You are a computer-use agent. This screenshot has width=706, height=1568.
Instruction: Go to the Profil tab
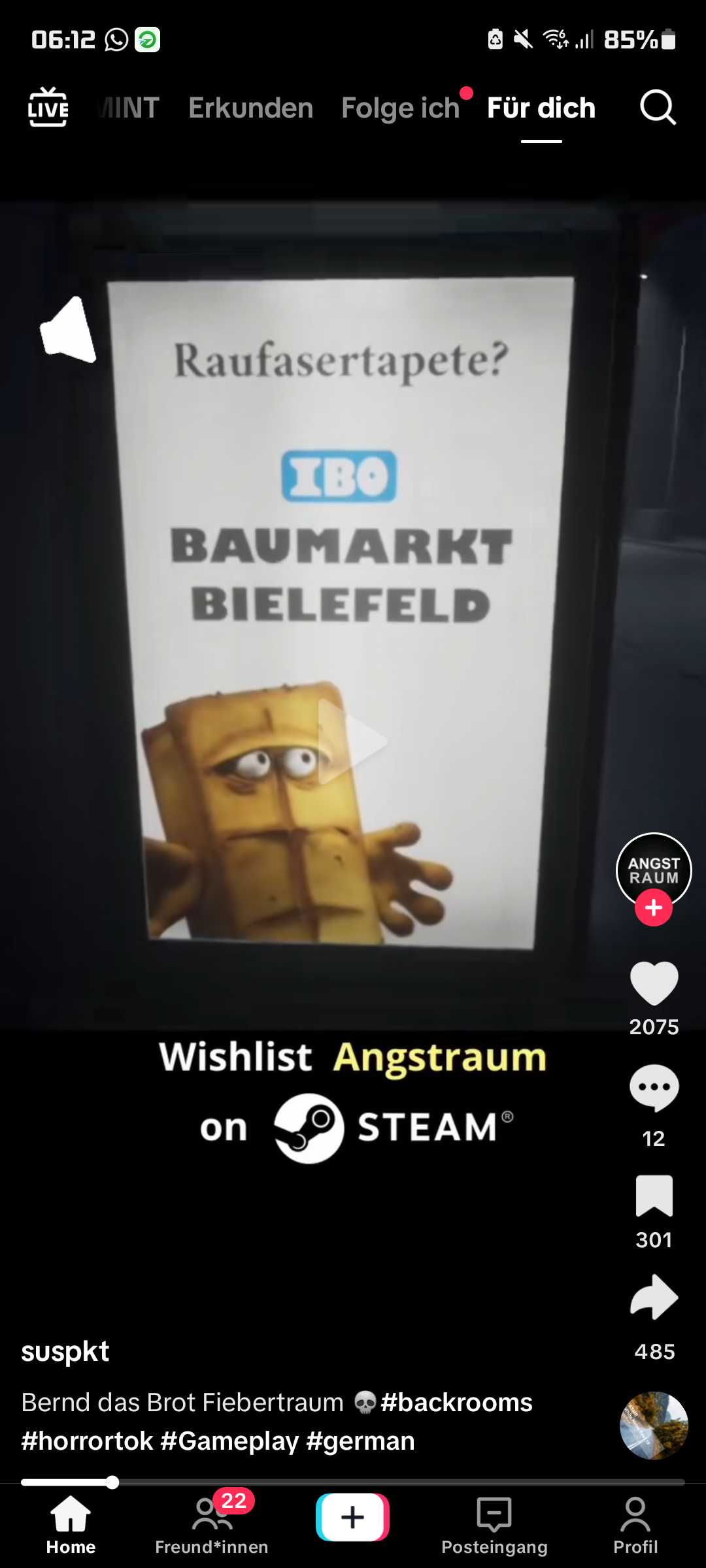635,1526
